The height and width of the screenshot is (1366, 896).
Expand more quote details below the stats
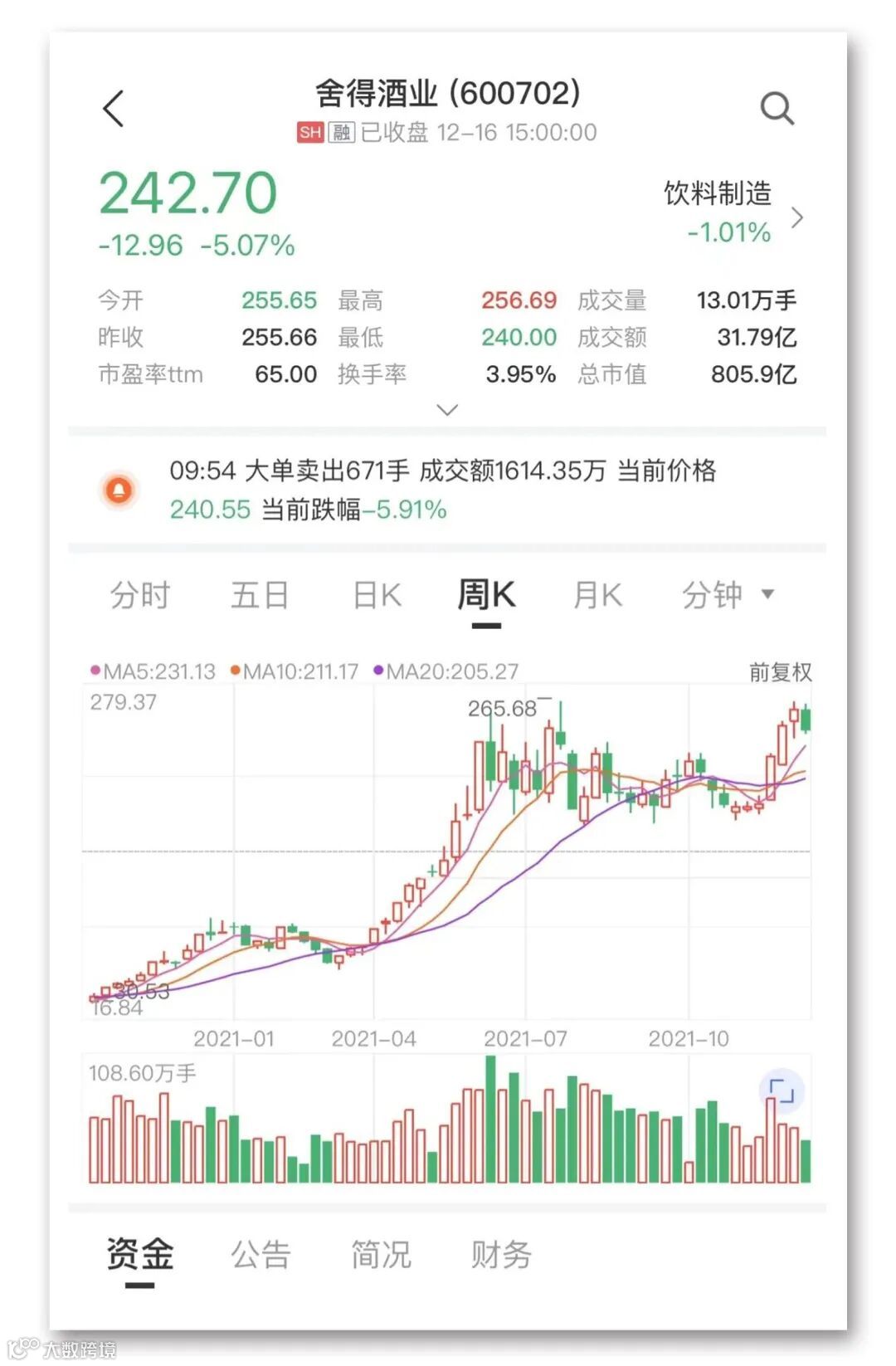point(447,410)
